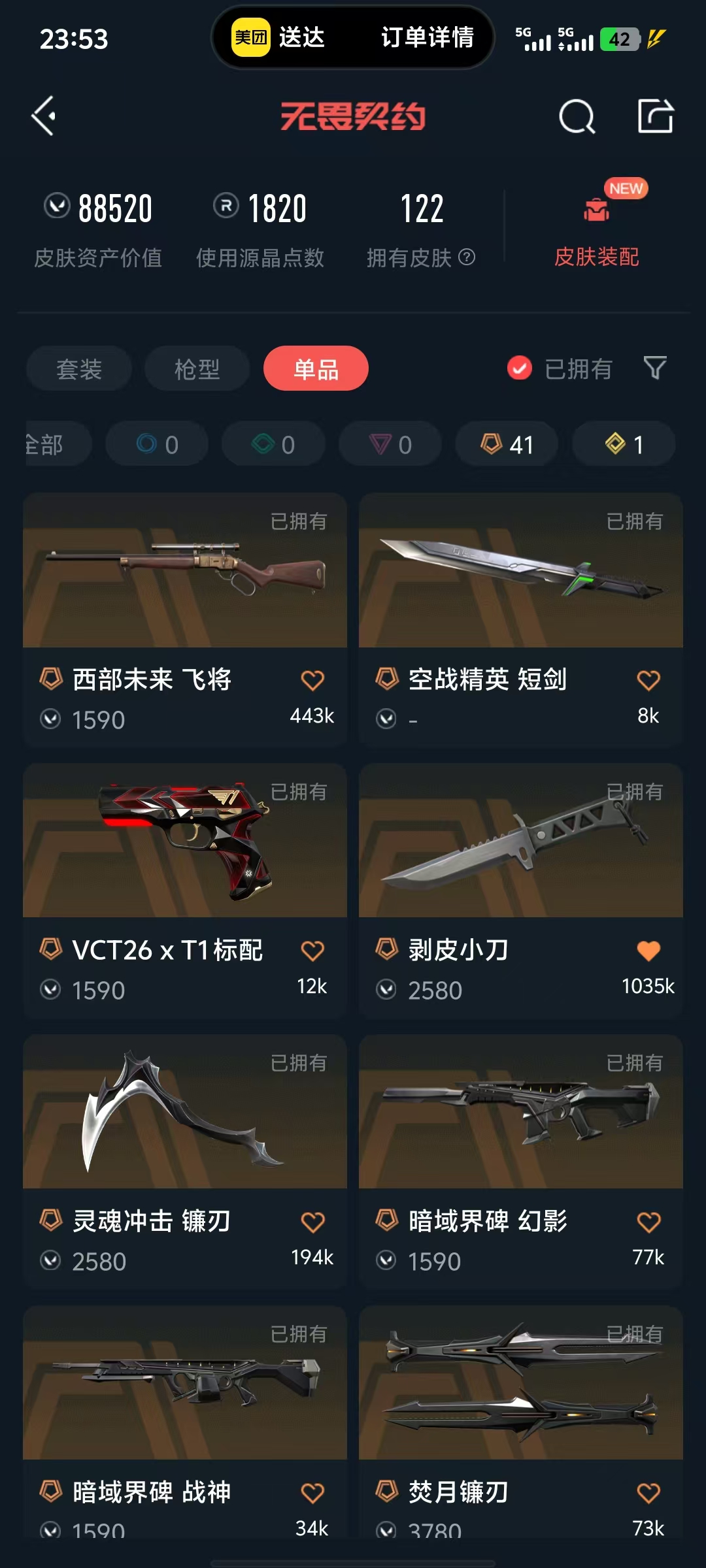Share this skin inventory page
The image size is (706, 1568).
point(655,116)
